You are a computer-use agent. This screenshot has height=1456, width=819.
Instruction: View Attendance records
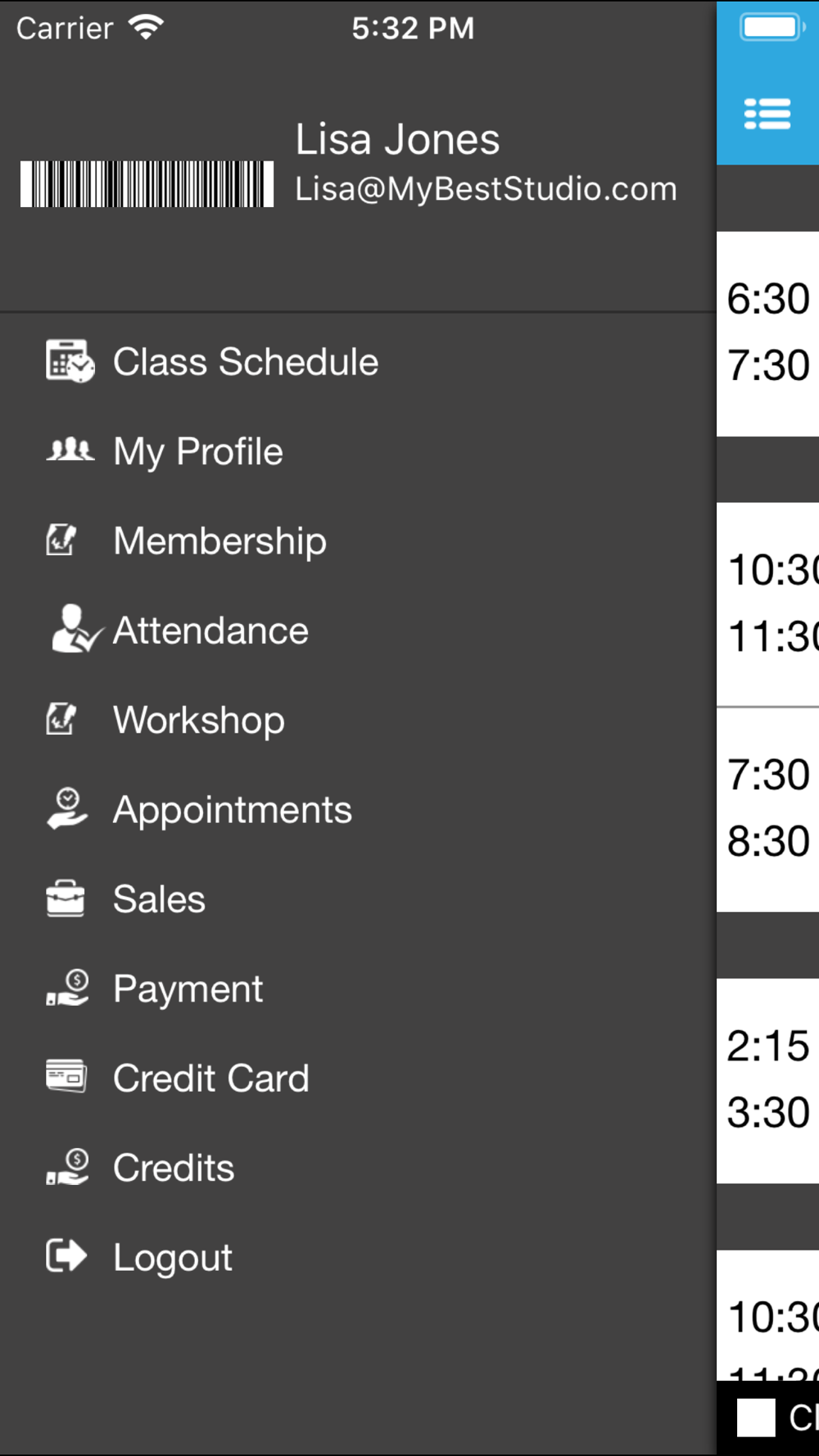point(358,631)
